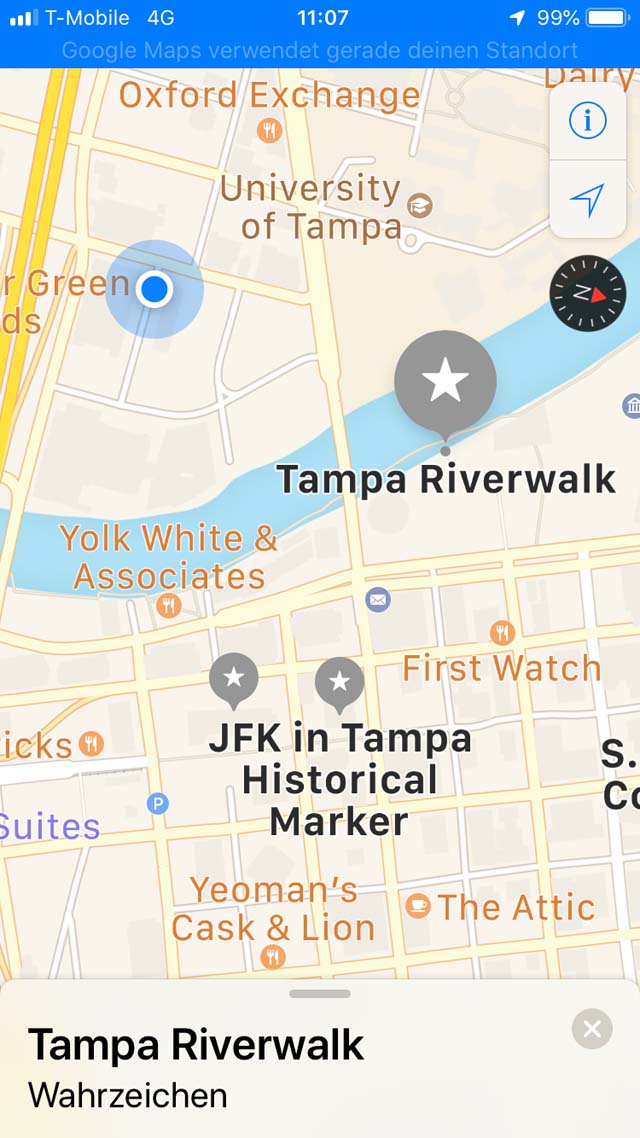Image resolution: width=640 pixels, height=1138 pixels.
Task: Tap the post office marker on the map
Action: coord(377,599)
